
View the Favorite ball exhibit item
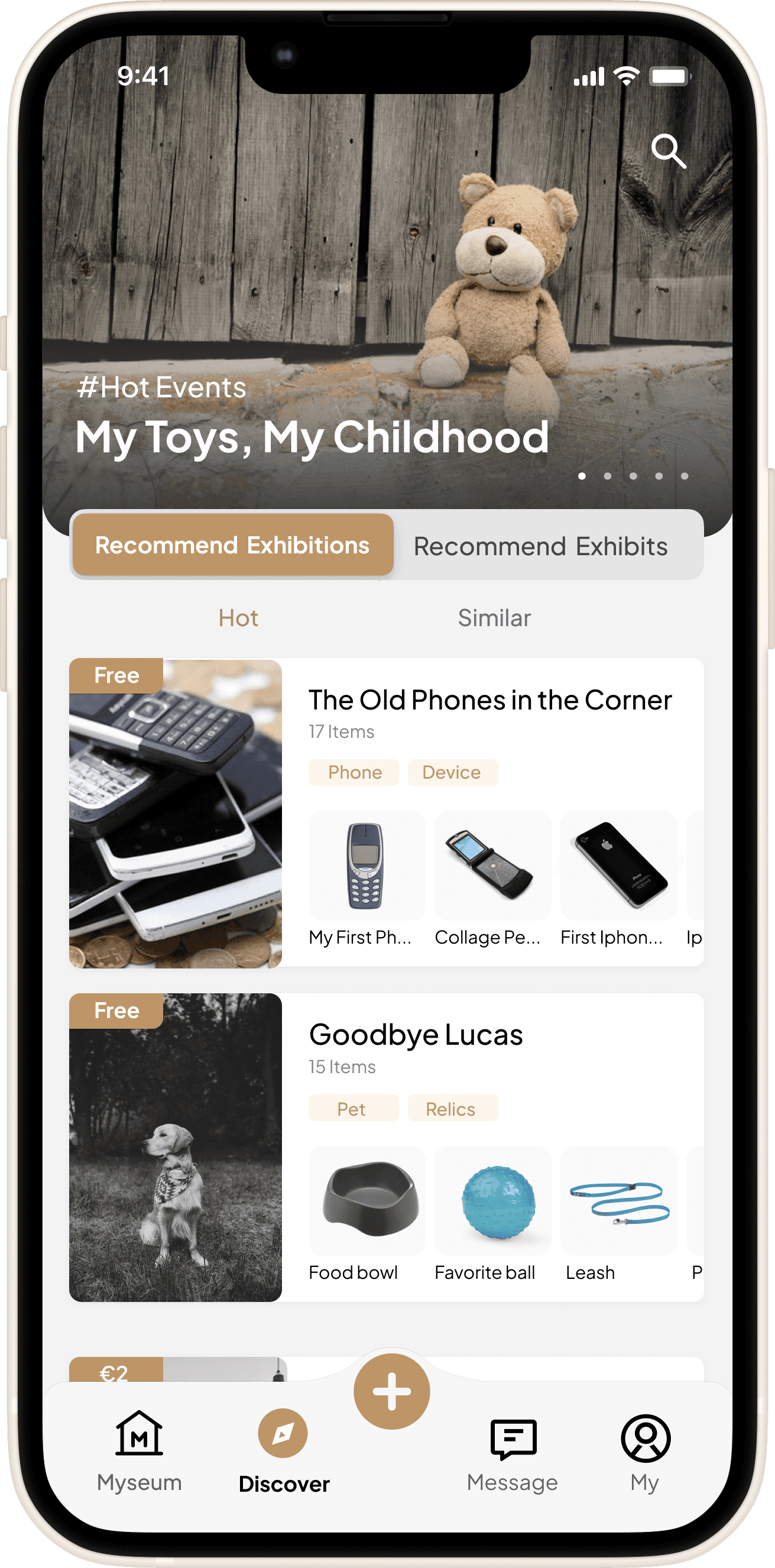pos(492,1214)
